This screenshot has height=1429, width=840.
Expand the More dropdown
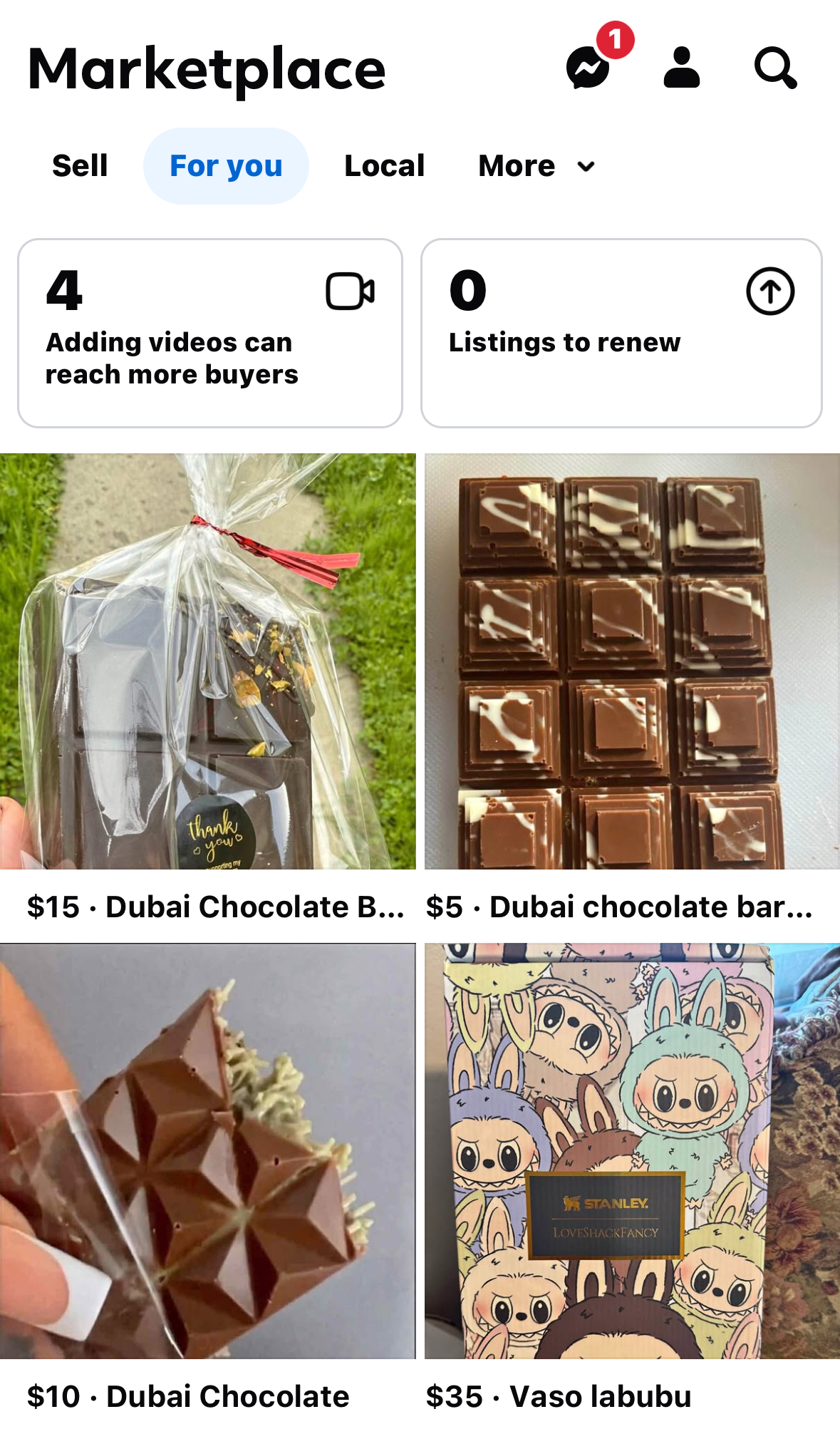pos(536,166)
